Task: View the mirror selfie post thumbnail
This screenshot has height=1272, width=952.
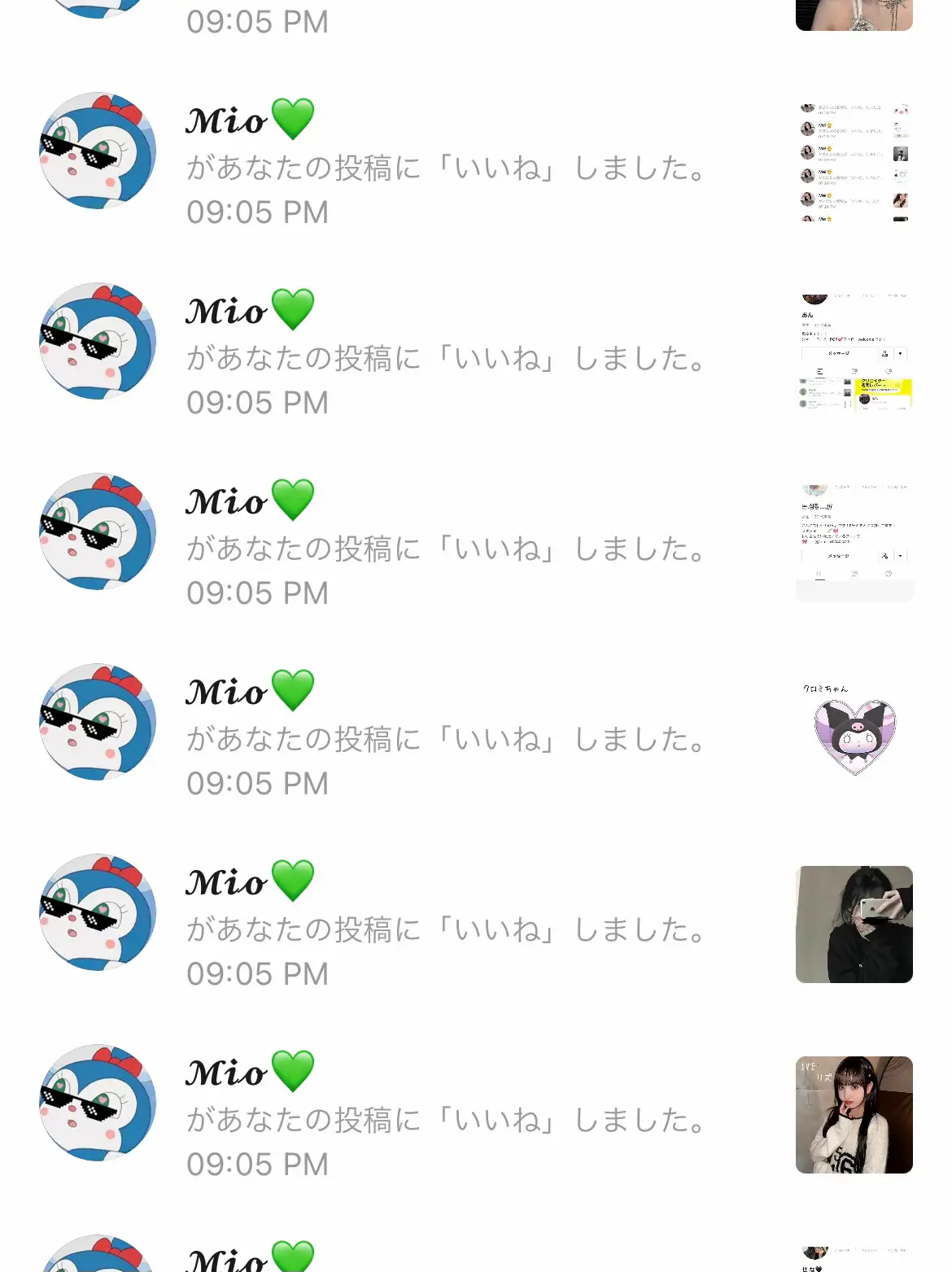Action: pyautogui.click(x=854, y=924)
